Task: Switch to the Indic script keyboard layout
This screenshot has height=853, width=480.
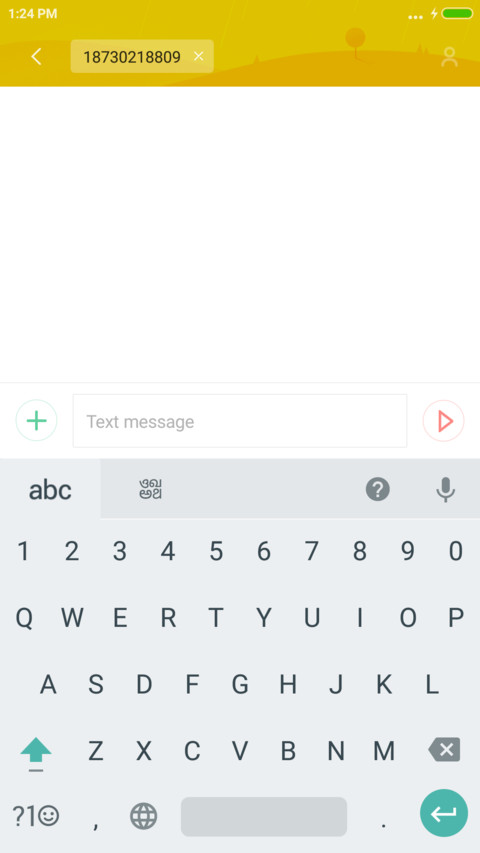Action: (x=151, y=489)
